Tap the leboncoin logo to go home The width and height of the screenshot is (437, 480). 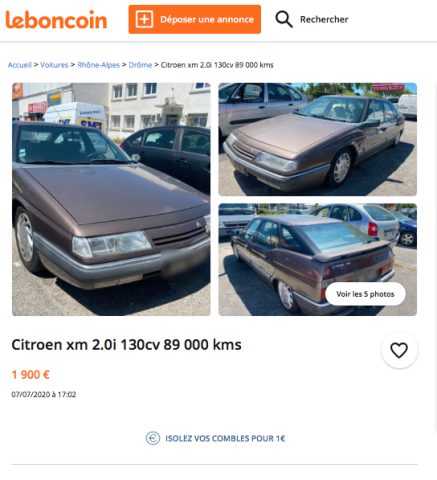(x=56, y=20)
